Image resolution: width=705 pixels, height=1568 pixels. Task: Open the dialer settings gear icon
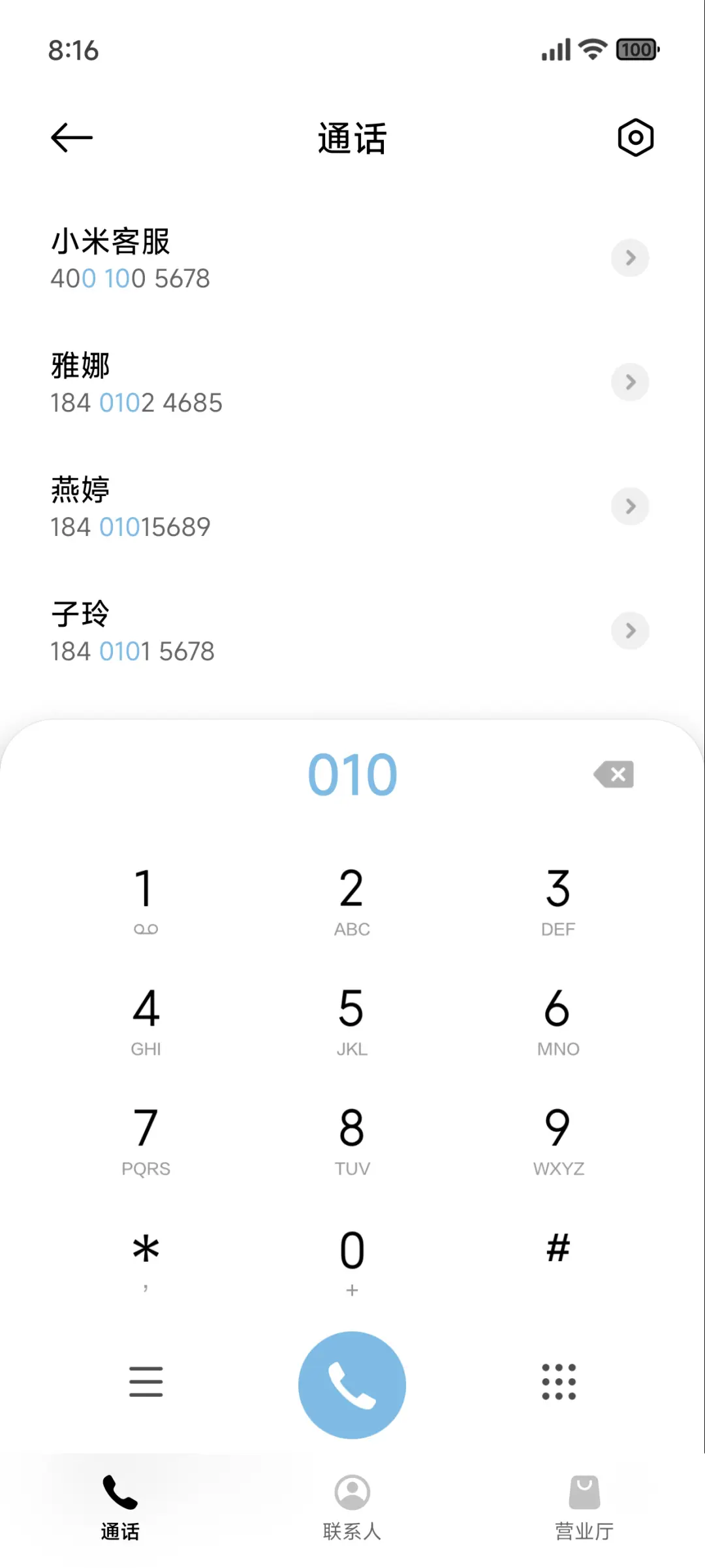tap(634, 137)
